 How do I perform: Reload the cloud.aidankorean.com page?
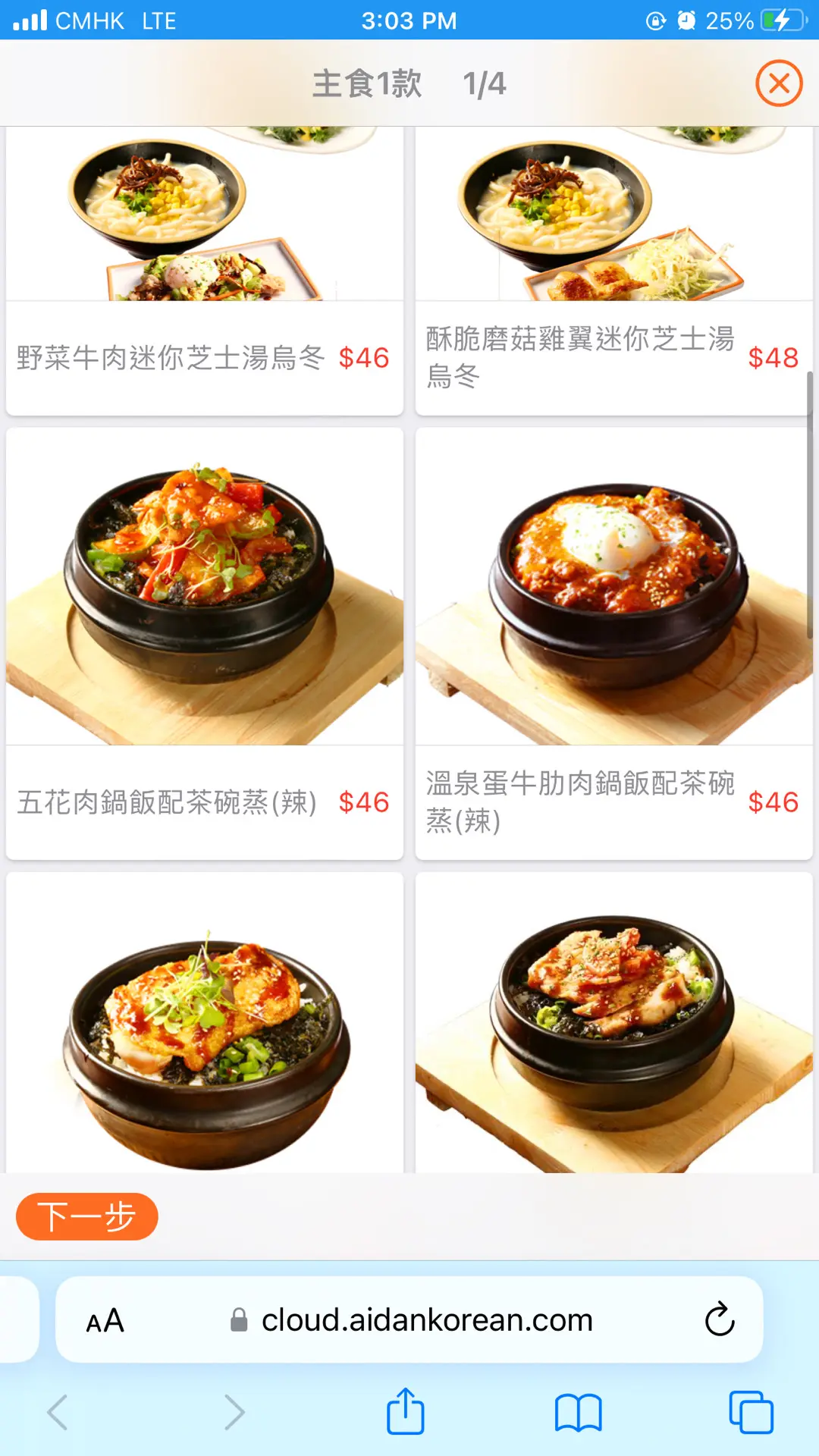[719, 1320]
